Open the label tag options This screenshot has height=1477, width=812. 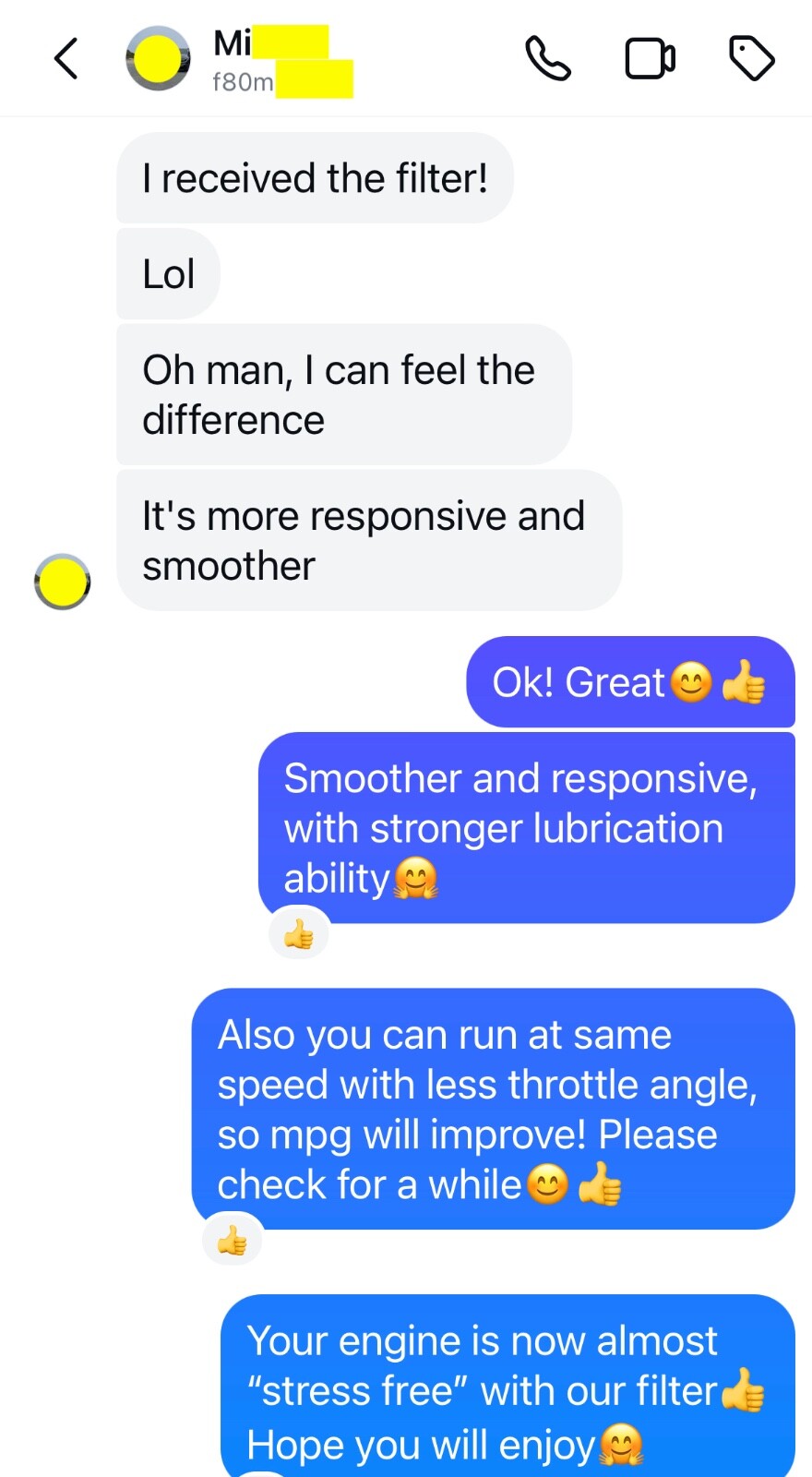tap(752, 59)
